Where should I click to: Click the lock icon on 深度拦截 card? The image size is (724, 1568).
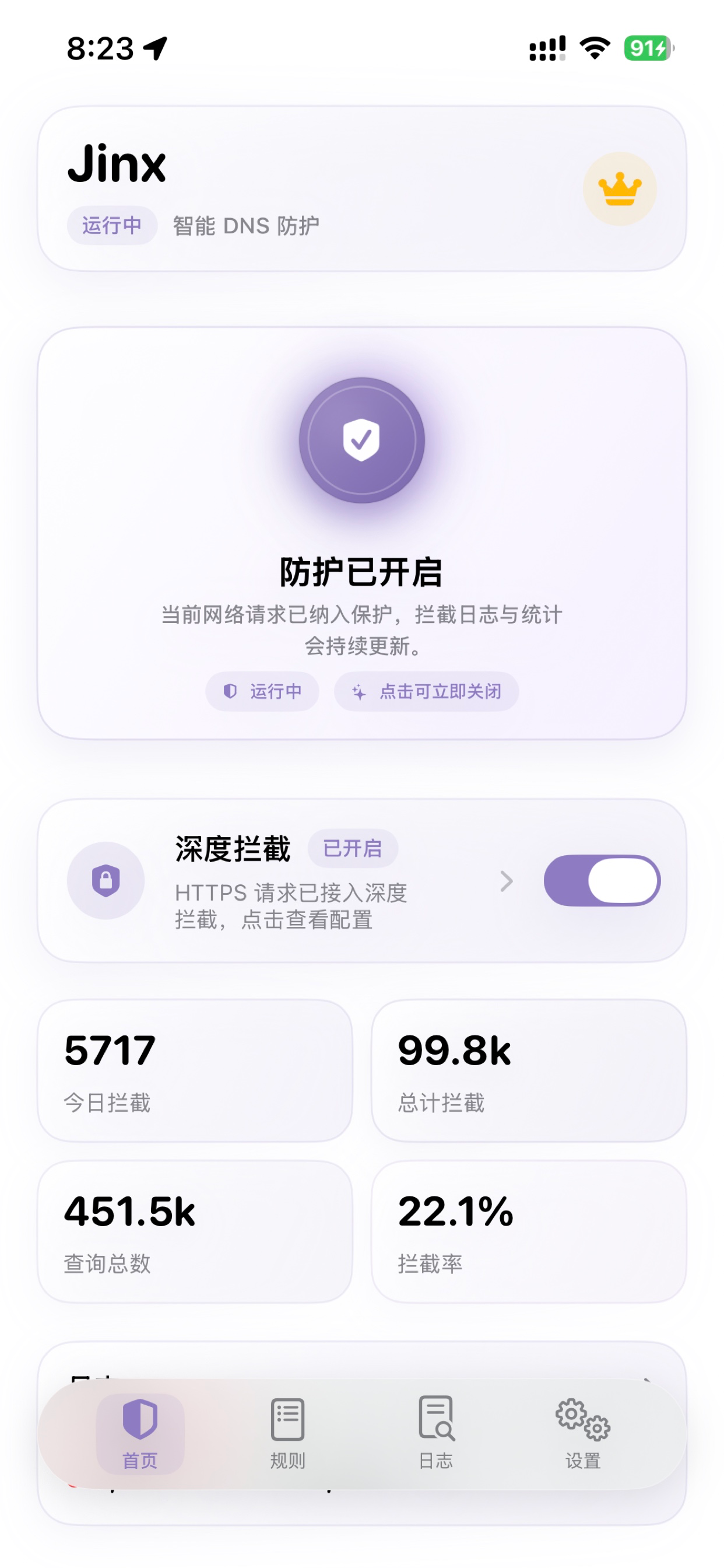pos(106,881)
